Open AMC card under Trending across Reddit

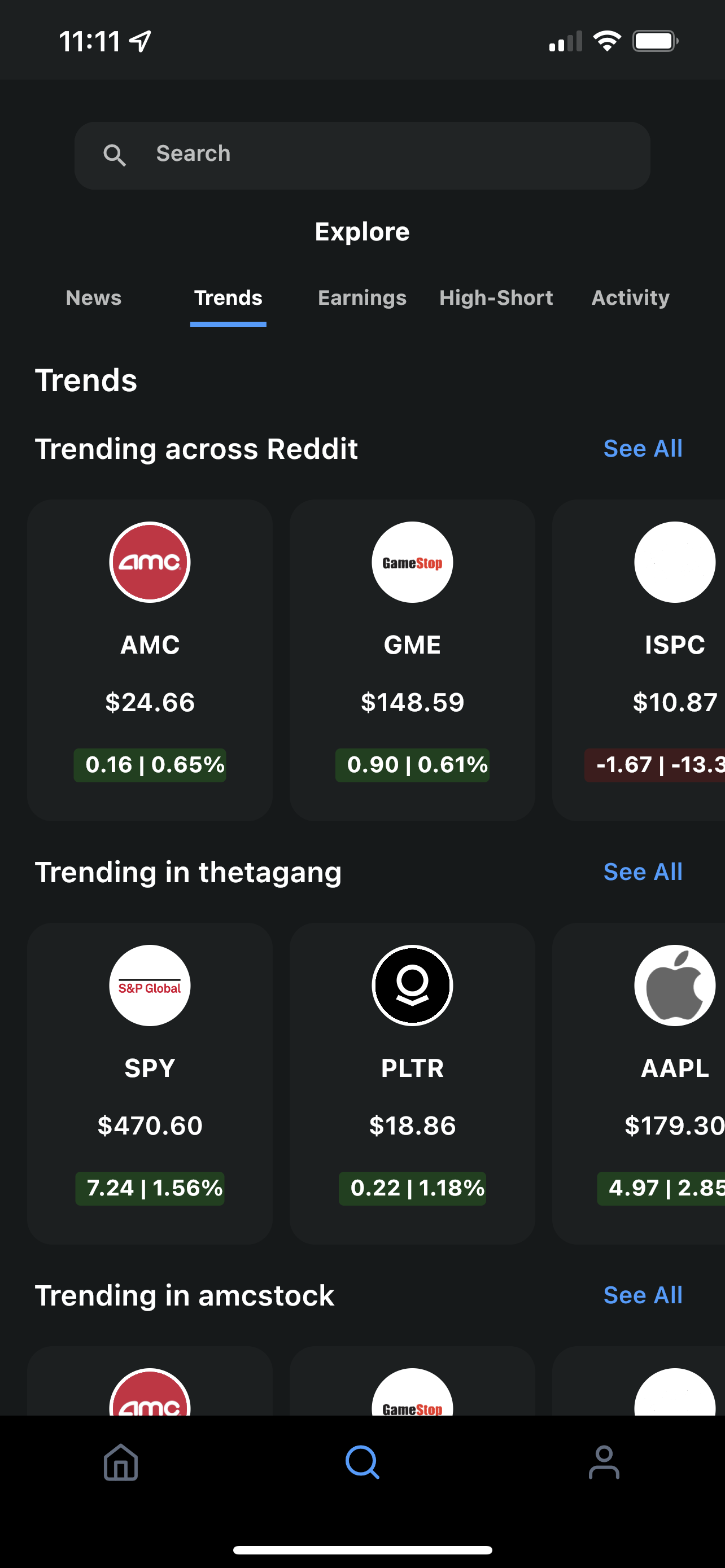click(150, 660)
